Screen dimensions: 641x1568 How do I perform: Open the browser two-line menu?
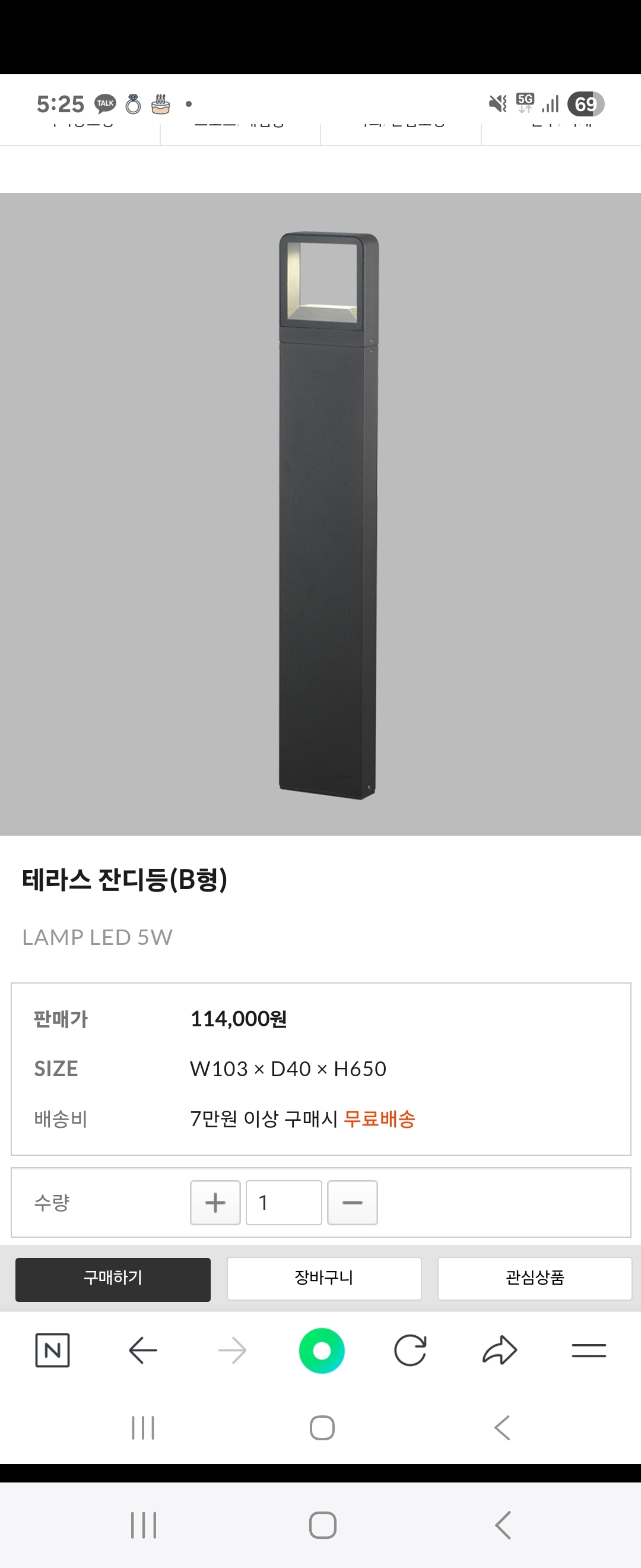588,1350
